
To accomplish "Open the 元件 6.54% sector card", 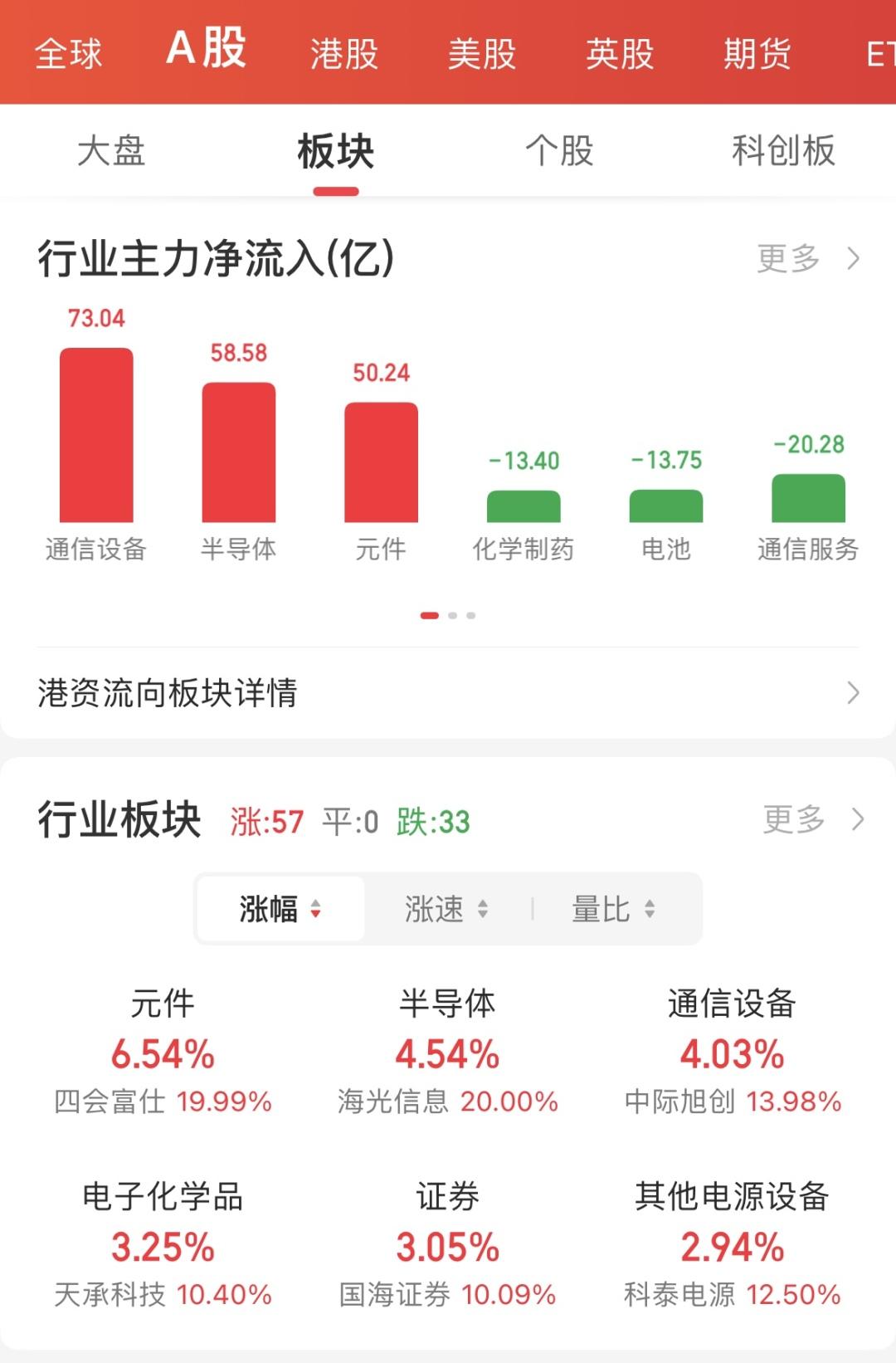I will tap(163, 1053).
